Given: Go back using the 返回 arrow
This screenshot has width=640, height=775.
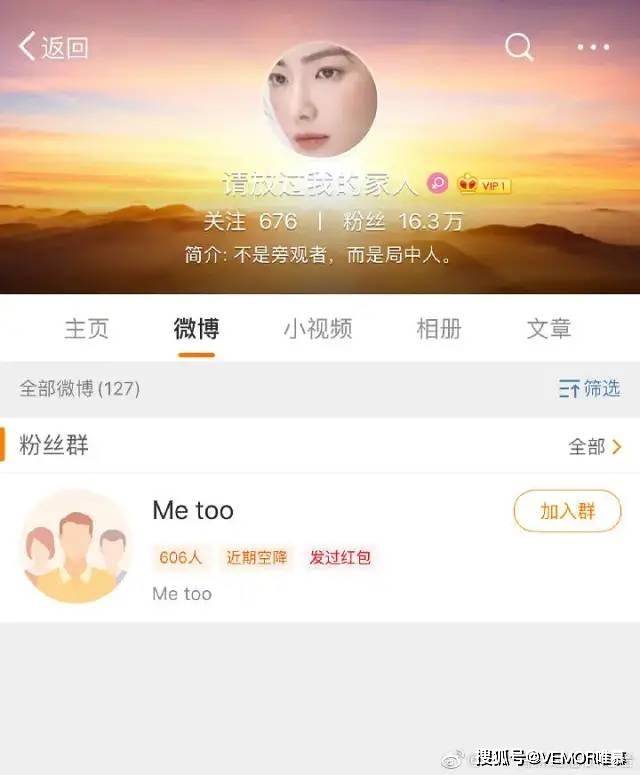Looking at the screenshot, I should 52,47.
